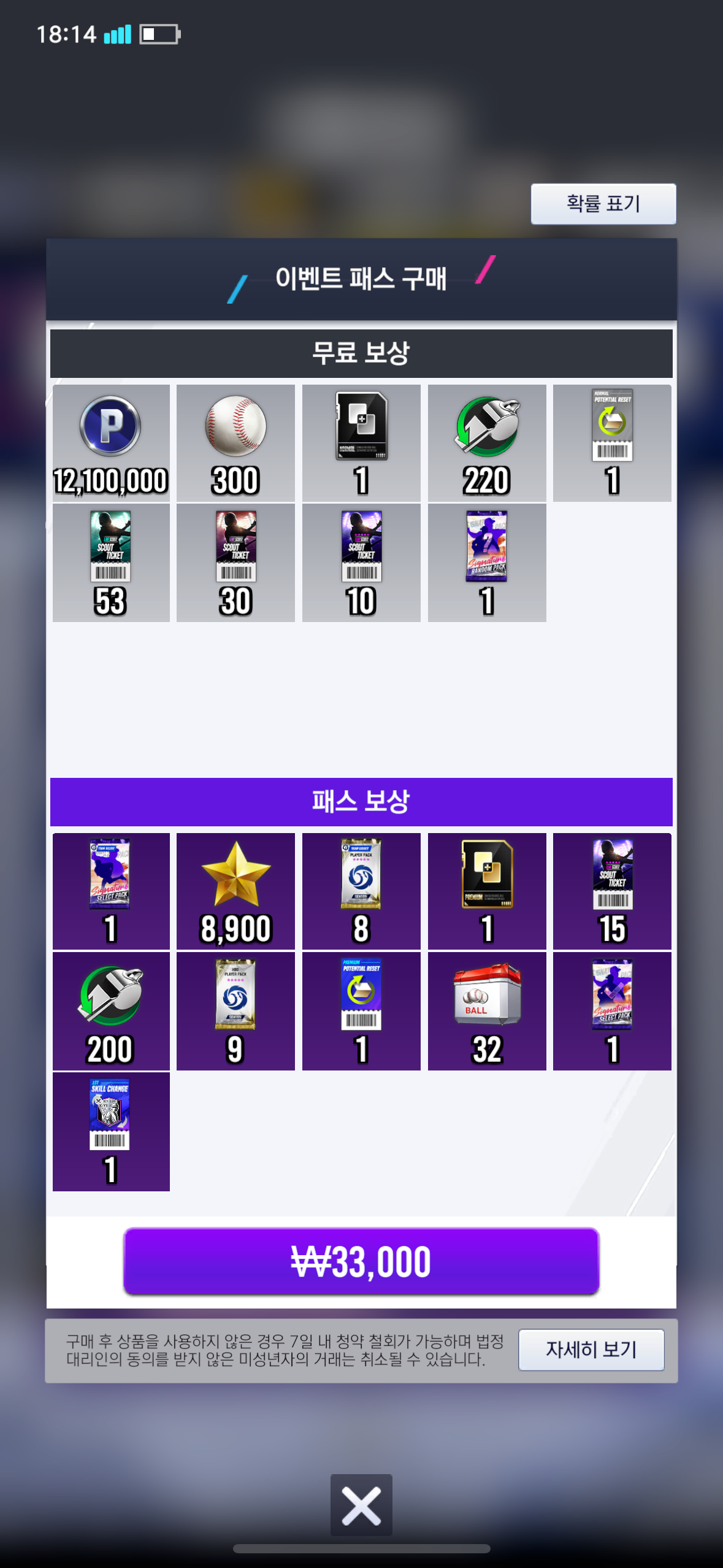This screenshot has height=1568, width=723.
Task: Open 자세히 보기 details
Action: 591,1350
